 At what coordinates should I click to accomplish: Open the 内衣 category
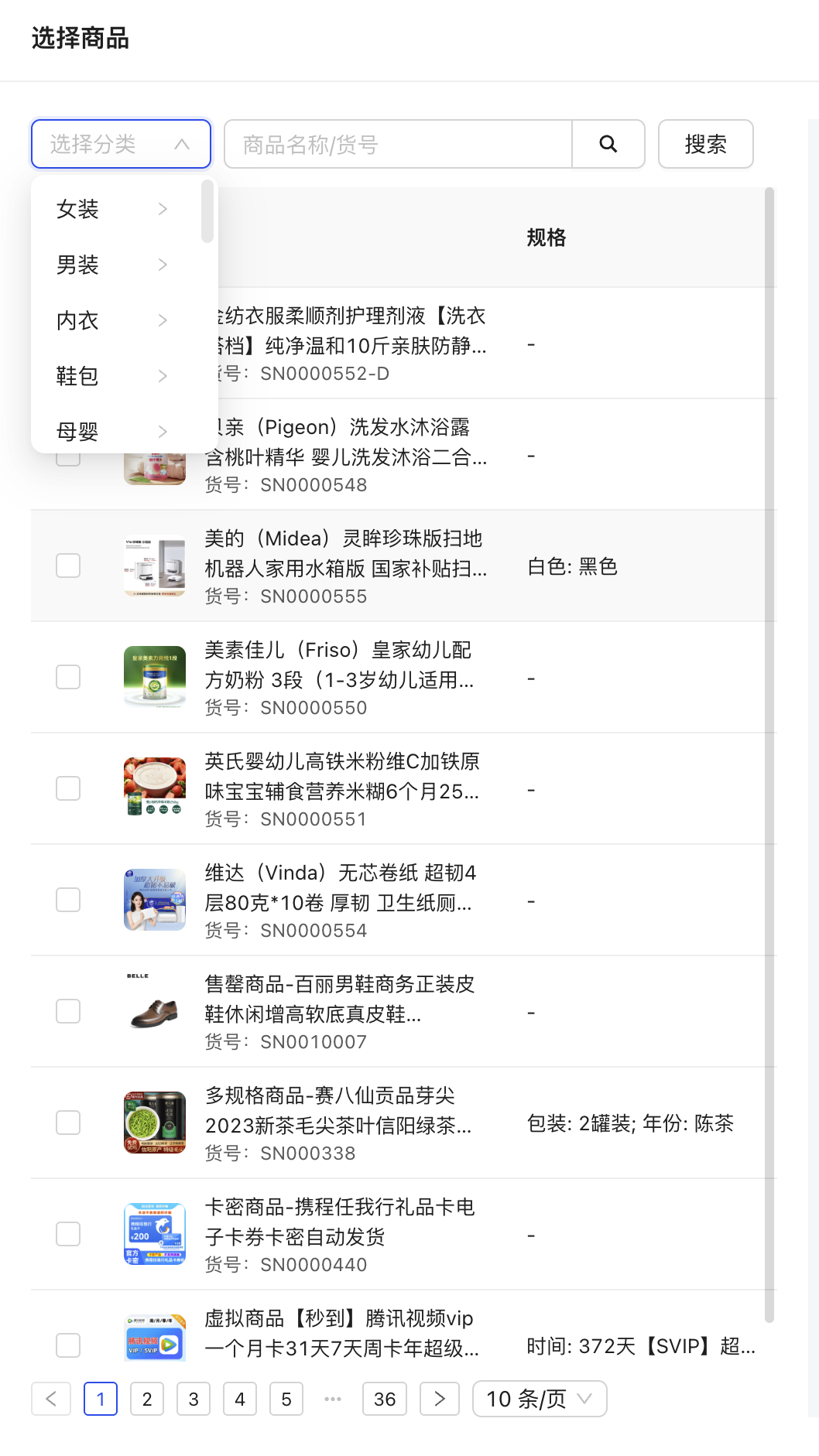111,320
